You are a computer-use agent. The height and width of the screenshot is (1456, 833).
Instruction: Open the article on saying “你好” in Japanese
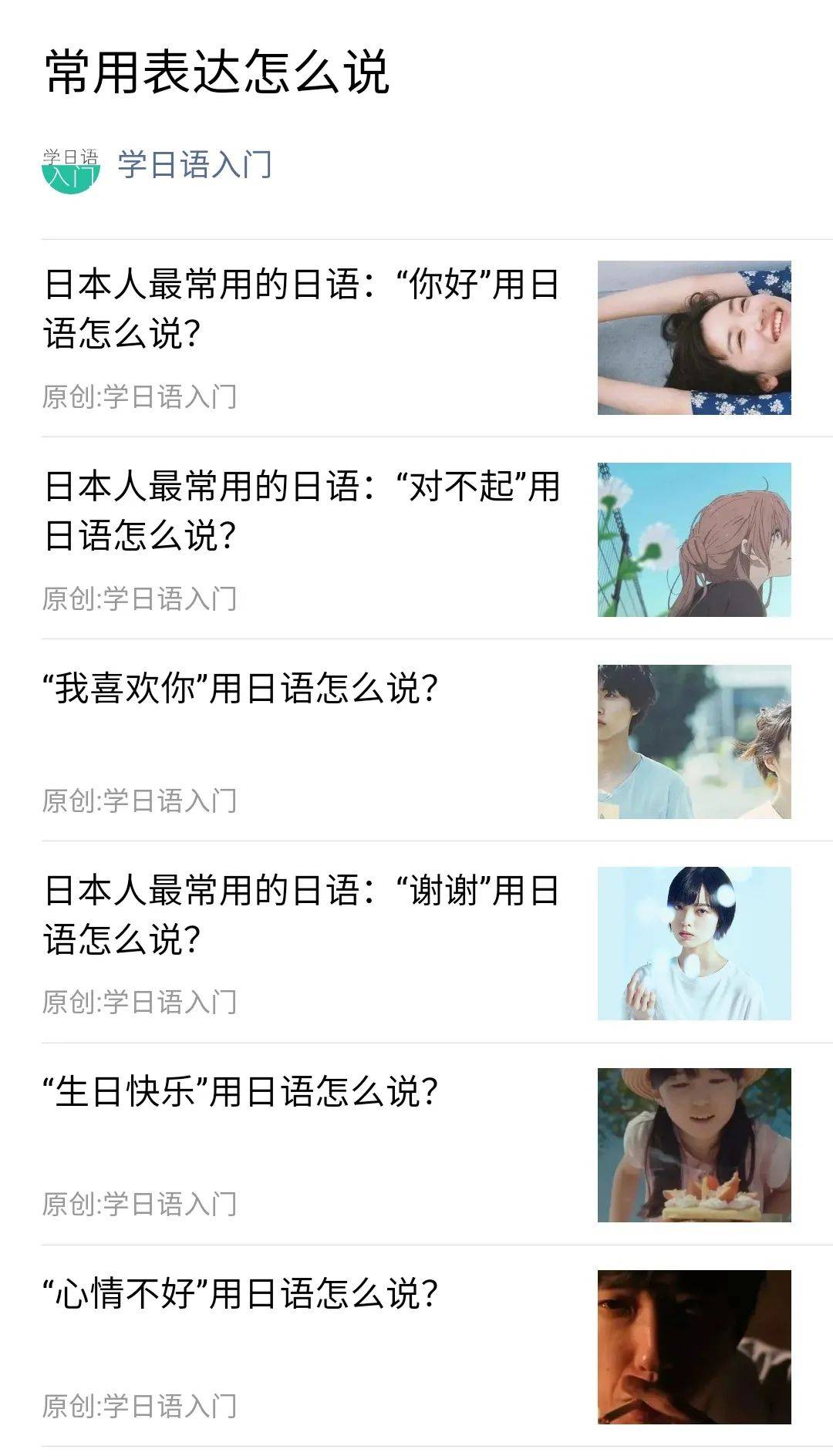[x=301, y=308]
